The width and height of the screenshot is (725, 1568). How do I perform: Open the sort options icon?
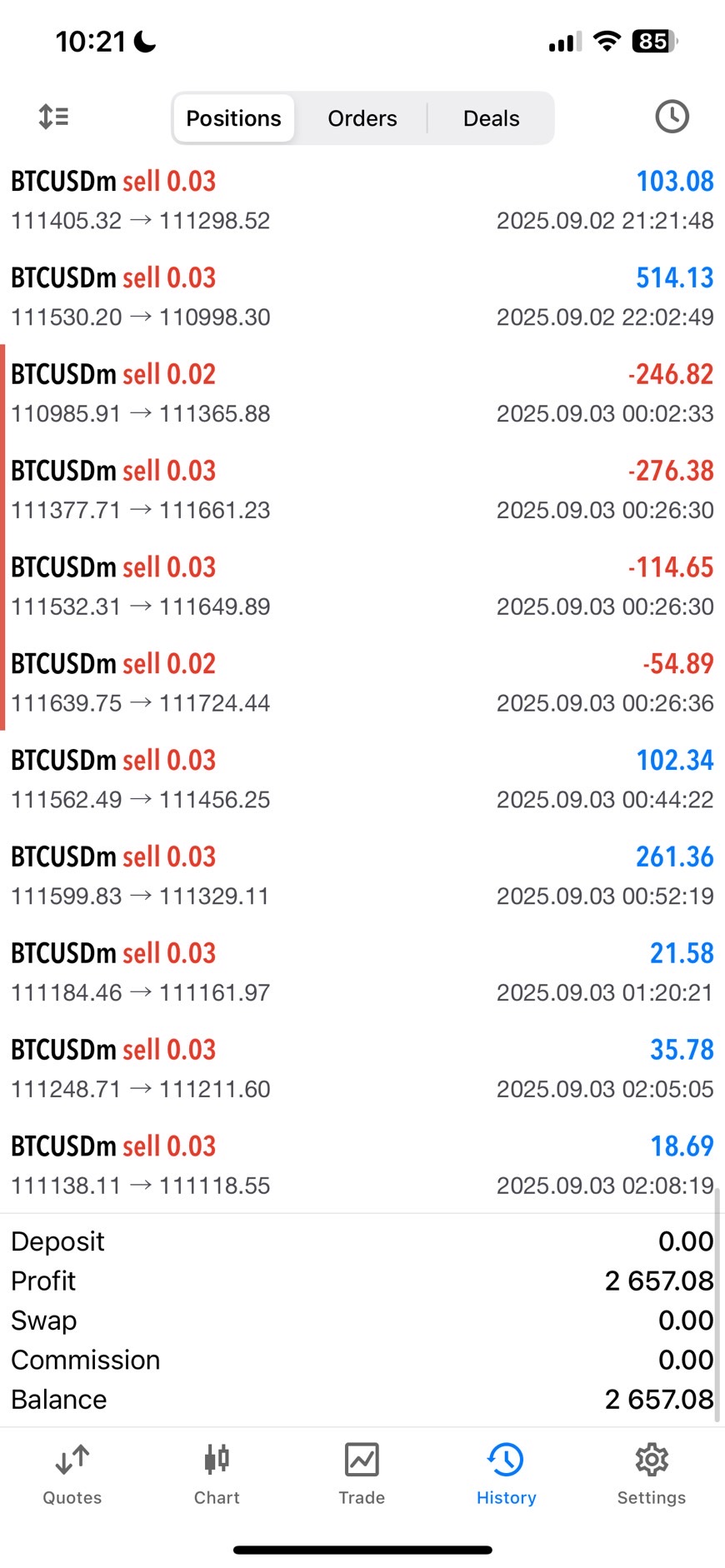pos(54,117)
